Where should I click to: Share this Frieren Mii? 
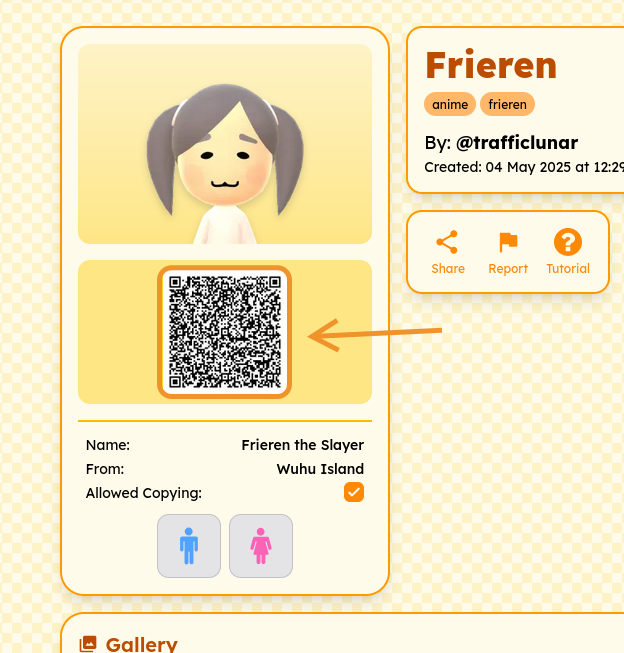pos(448,252)
